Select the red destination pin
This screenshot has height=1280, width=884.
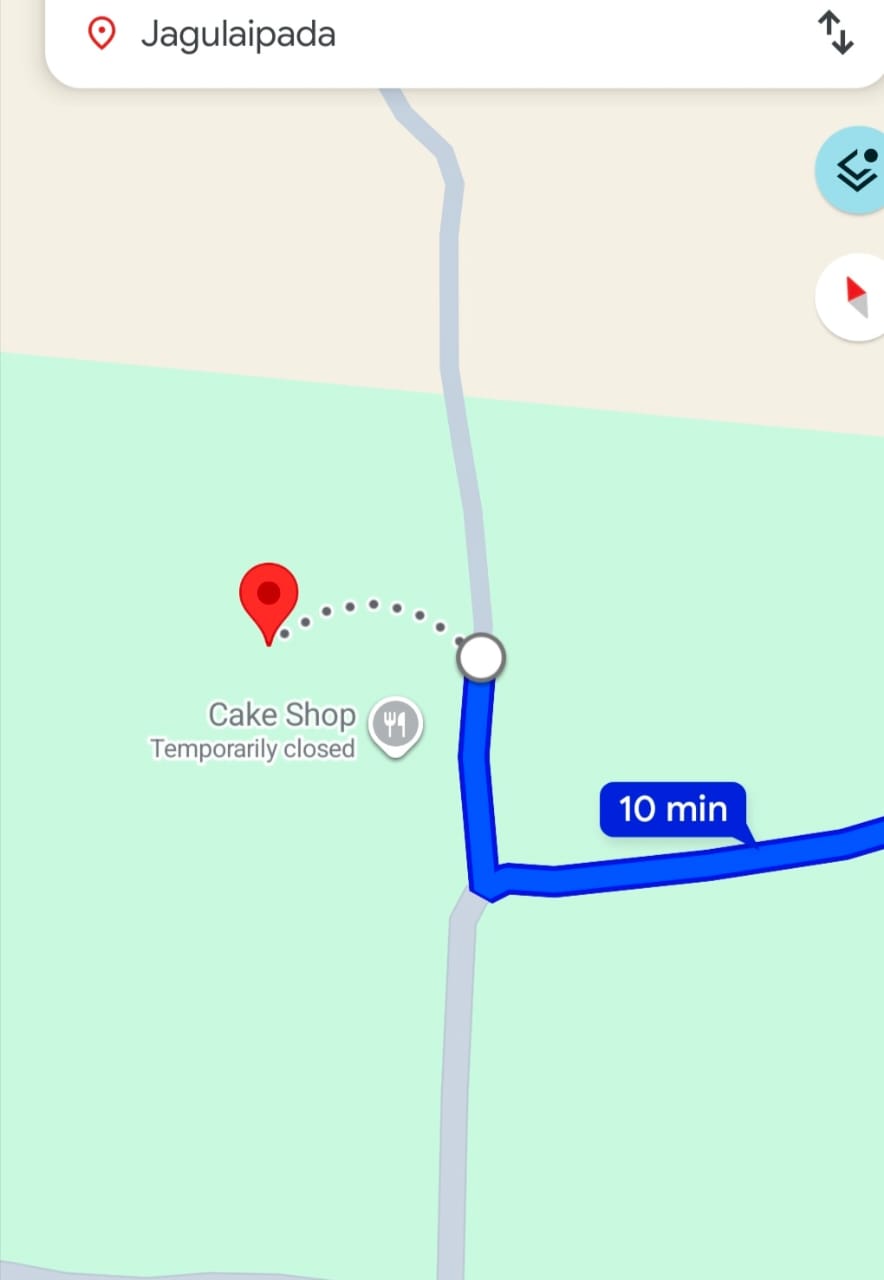268,597
